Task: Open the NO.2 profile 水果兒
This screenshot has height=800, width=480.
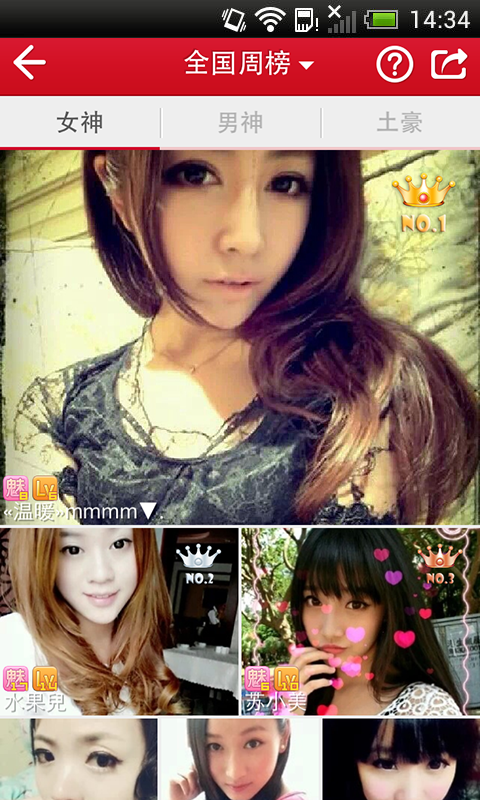Action: point(119,621)
